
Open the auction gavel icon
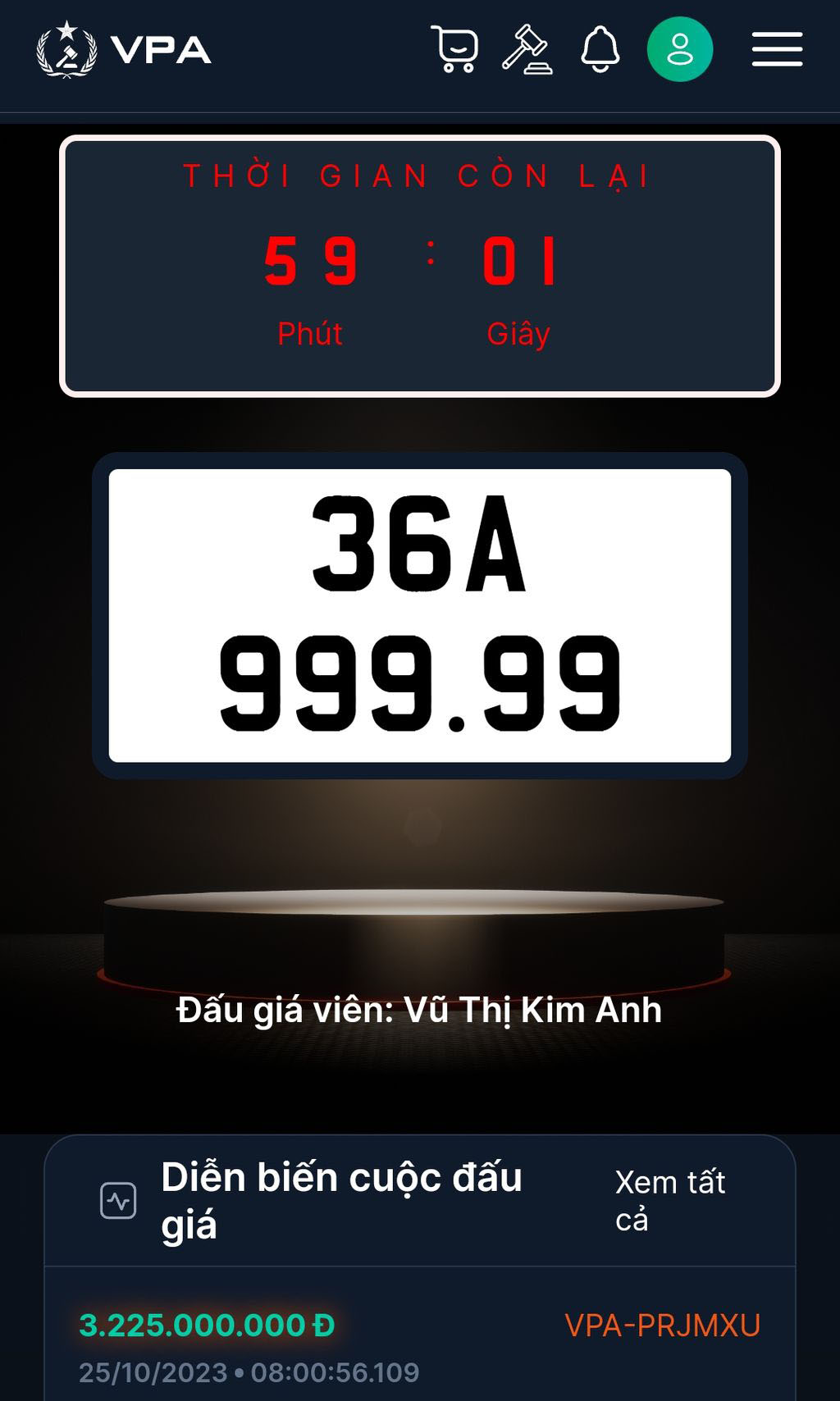click(x=527, y=49)
